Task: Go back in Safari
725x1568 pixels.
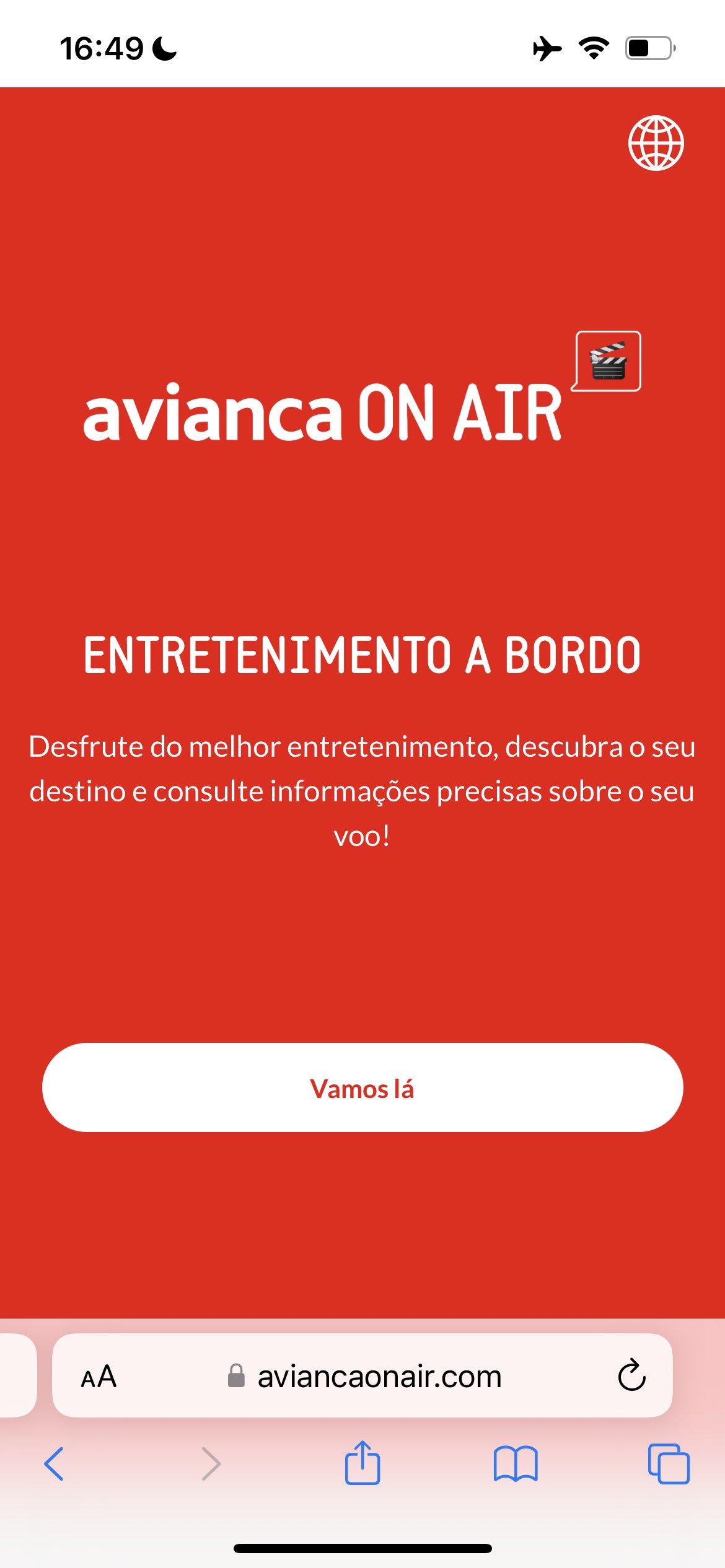Action: tap(54, 1464)
